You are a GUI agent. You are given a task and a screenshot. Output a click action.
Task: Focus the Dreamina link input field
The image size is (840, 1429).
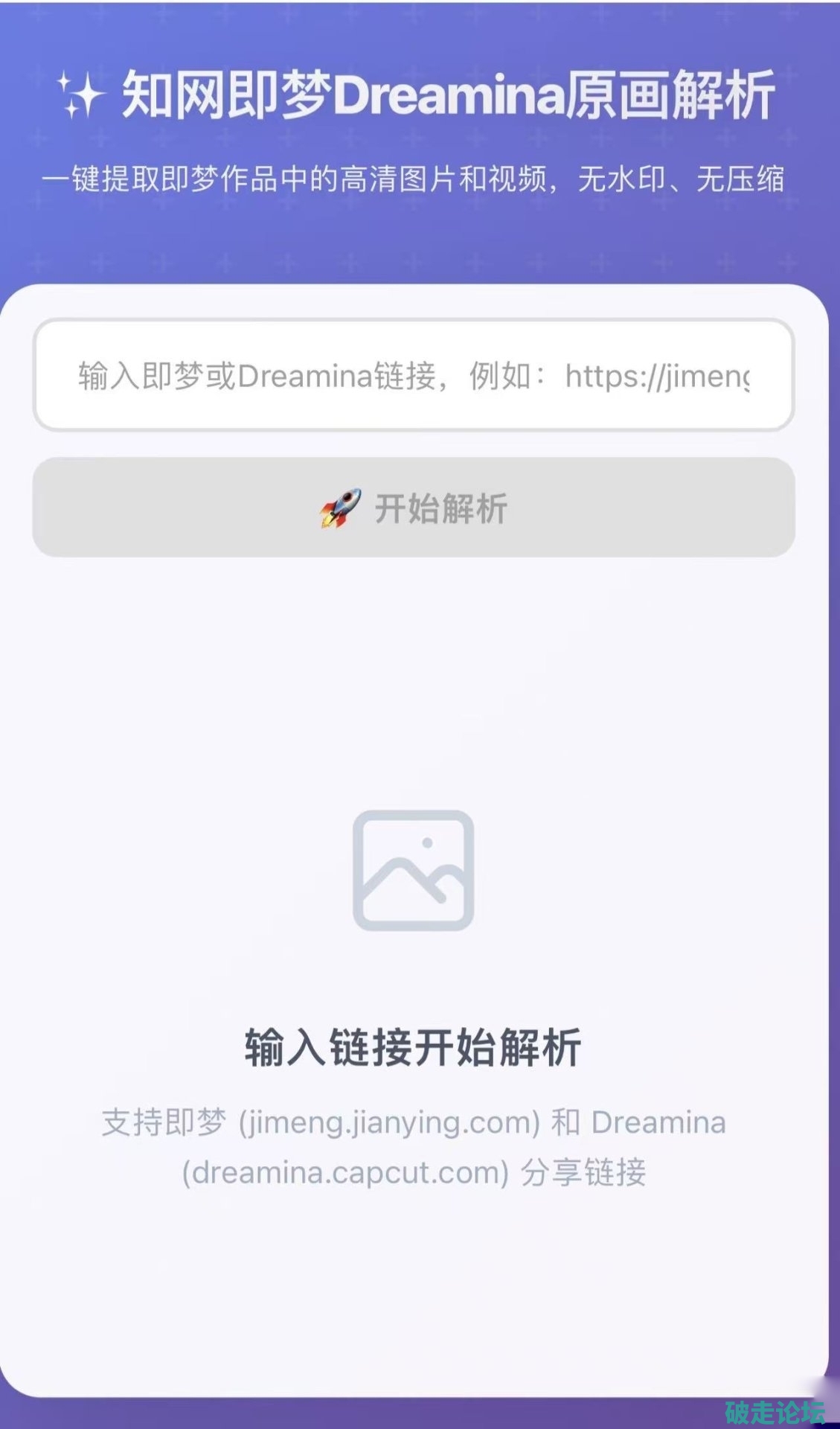pyautogui.click(x=414, y=375)
